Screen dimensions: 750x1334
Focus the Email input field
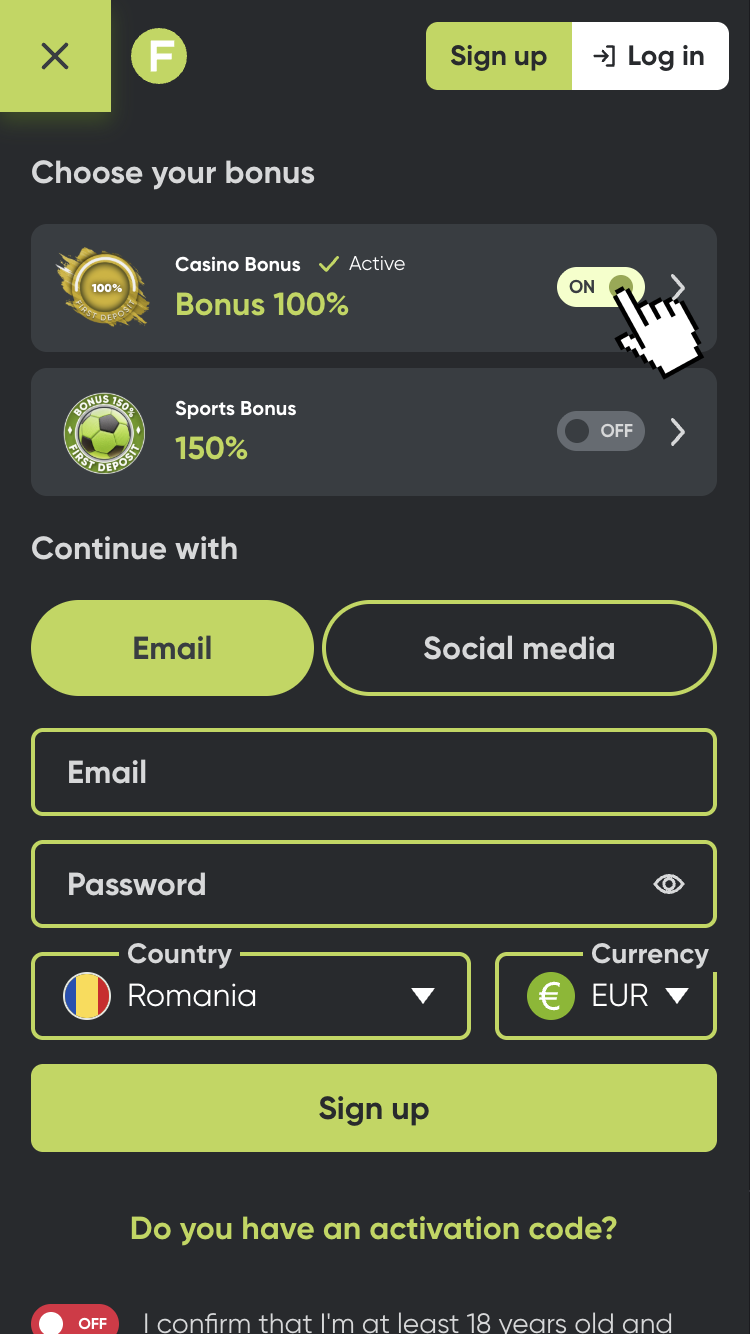(x=374, y=772)
